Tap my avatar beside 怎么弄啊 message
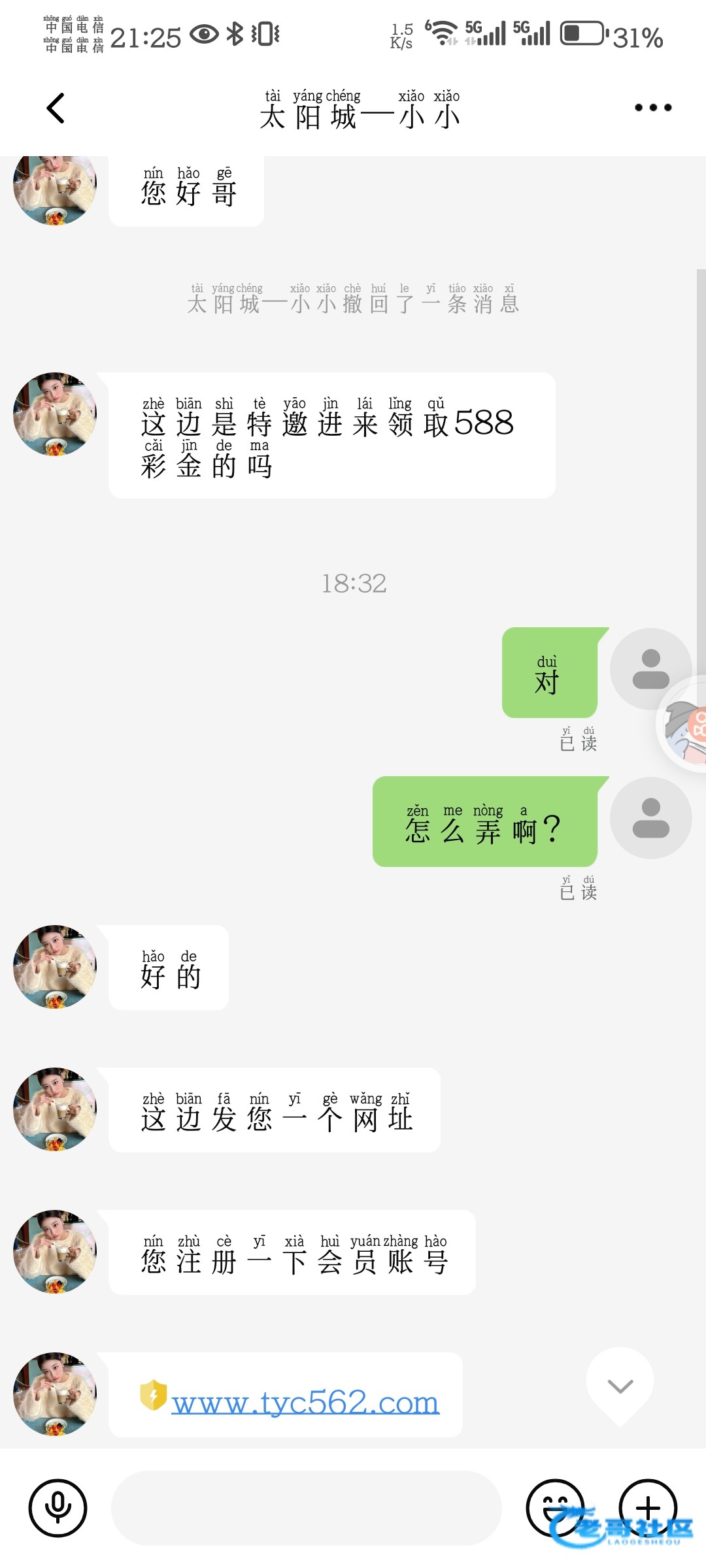706x1568 pixels. (650, 818)
